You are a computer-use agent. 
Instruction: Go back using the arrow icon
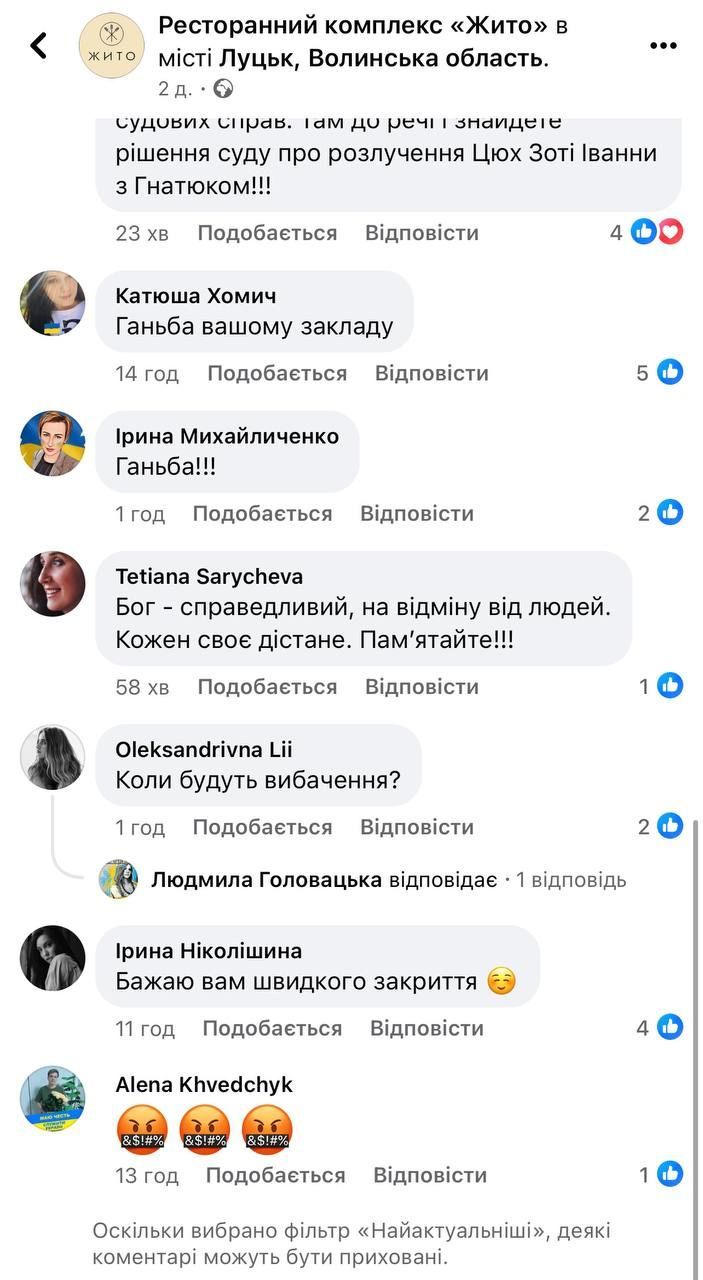click(39, 45)
